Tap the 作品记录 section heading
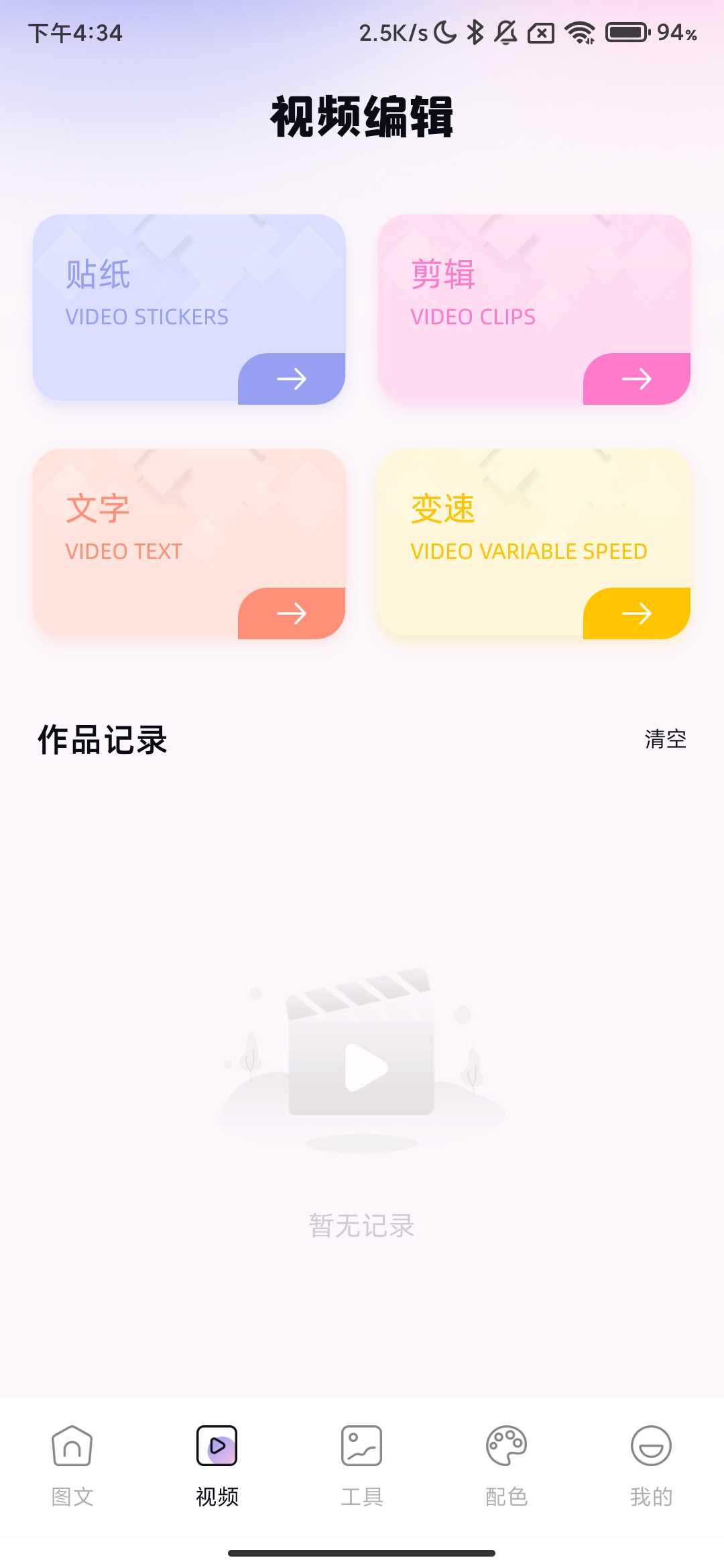Screen dimensions: 724x1568 coord(103,740)
